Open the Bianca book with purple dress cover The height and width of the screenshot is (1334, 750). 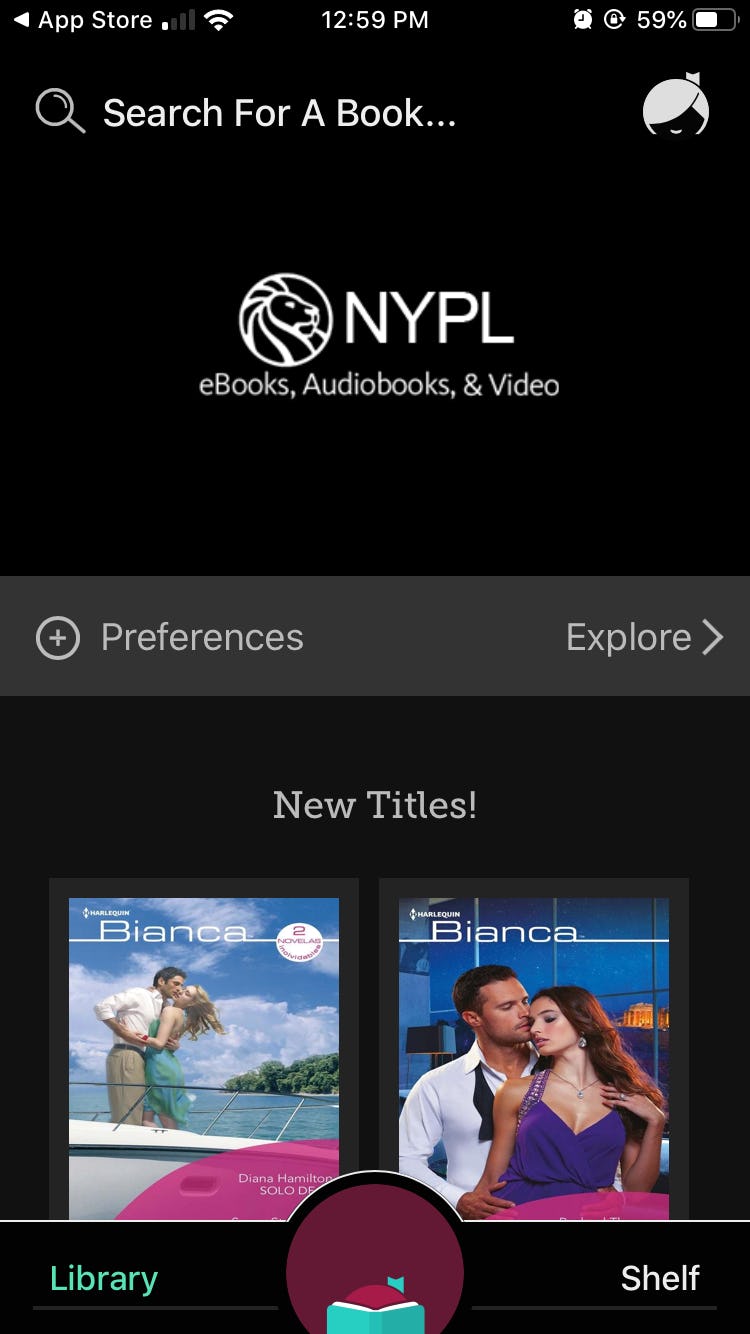click(x=534, y=1055)
